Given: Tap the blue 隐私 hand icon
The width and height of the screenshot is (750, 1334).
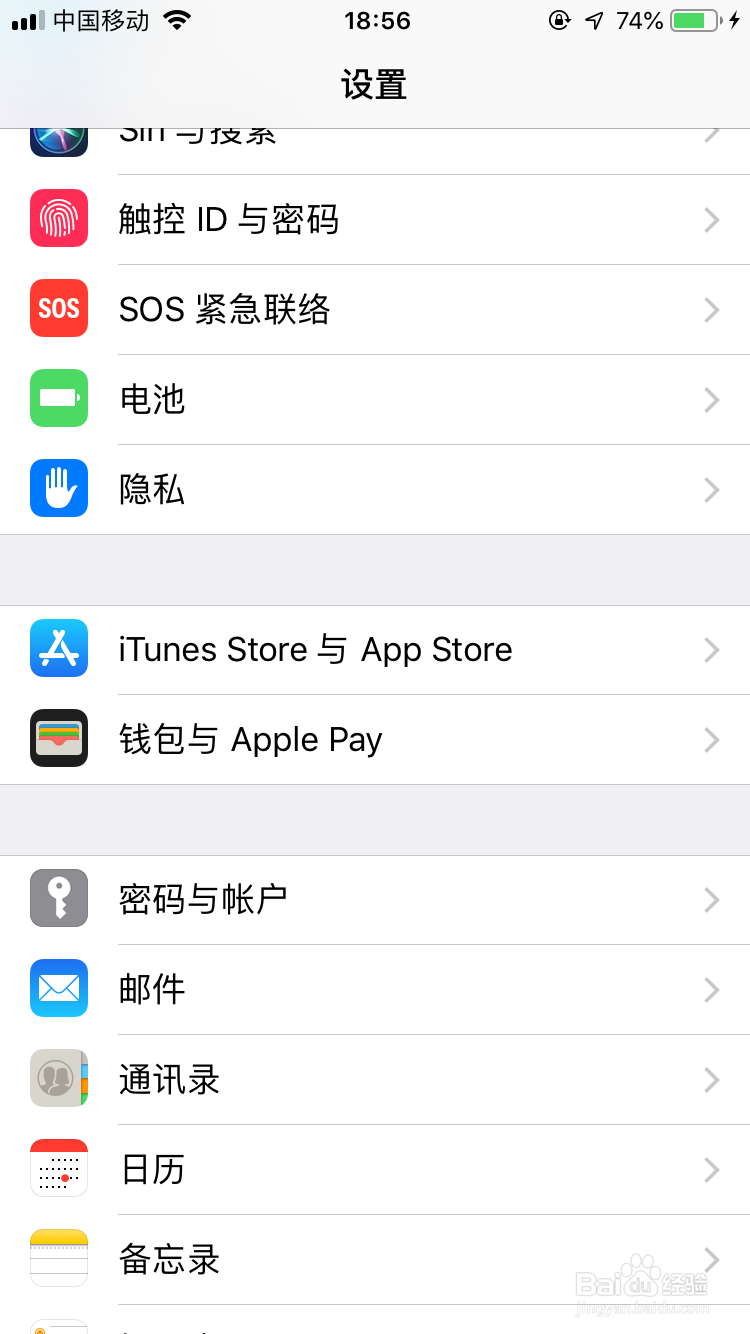Looking at the screenshot, I should coord(58,489).
